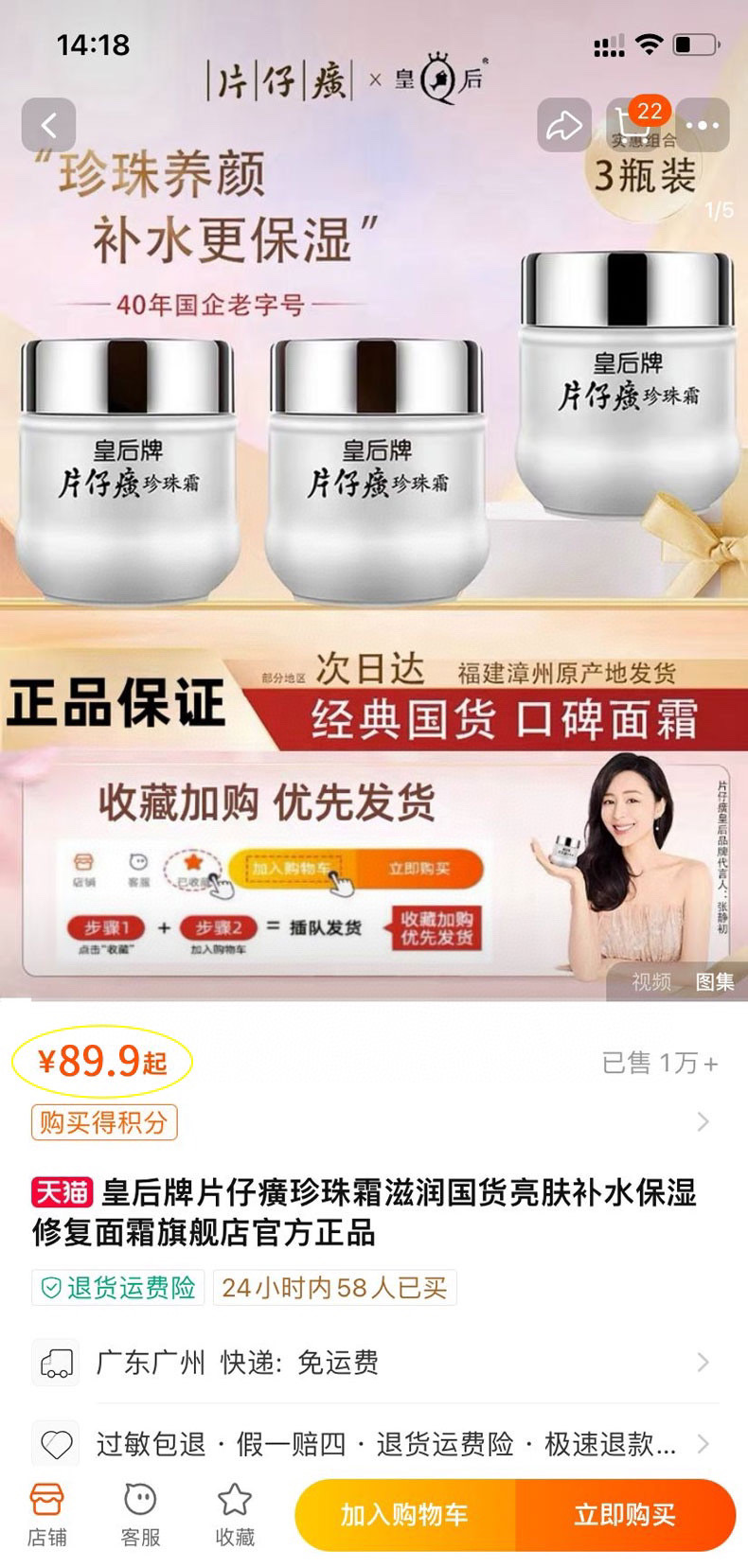Go back using the top-left arrow
Viewport: 748px width, 1568px height.
tap(48, 125)
